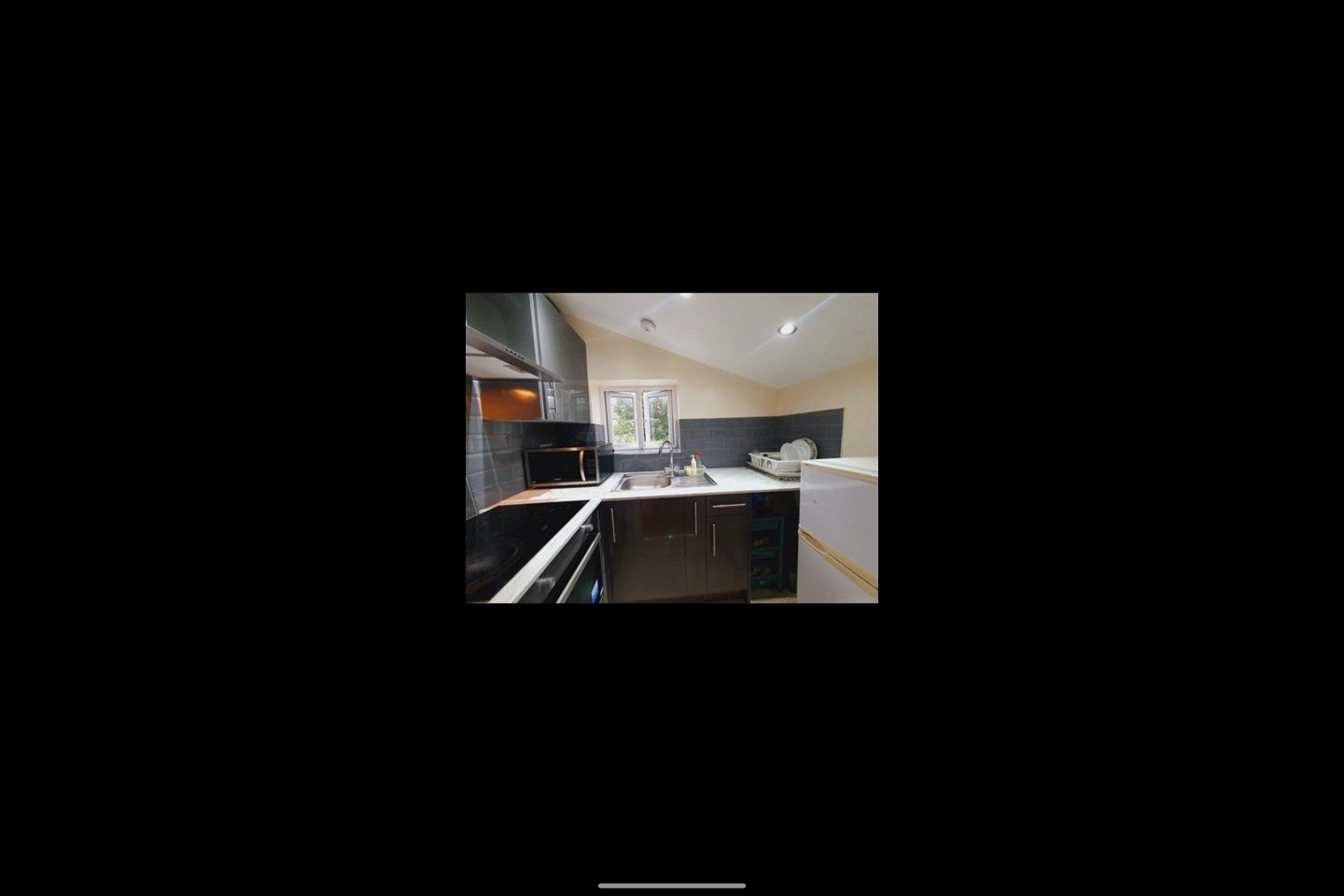Tap the kitchen photo to reveal viewer controls

coord(671,448)
